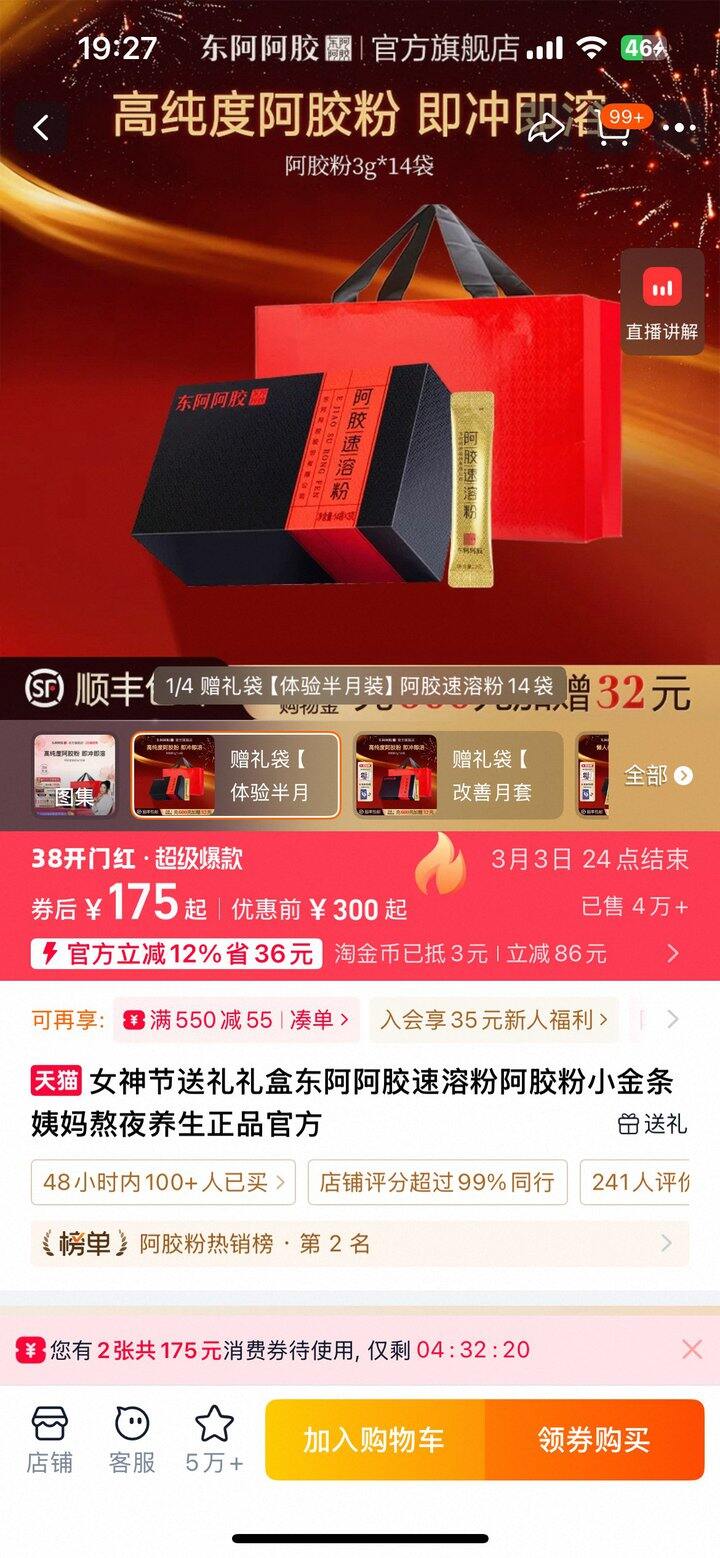Open the 直播讲解 live stream button
The image size is (720, 1558).
tap(662, 302)
